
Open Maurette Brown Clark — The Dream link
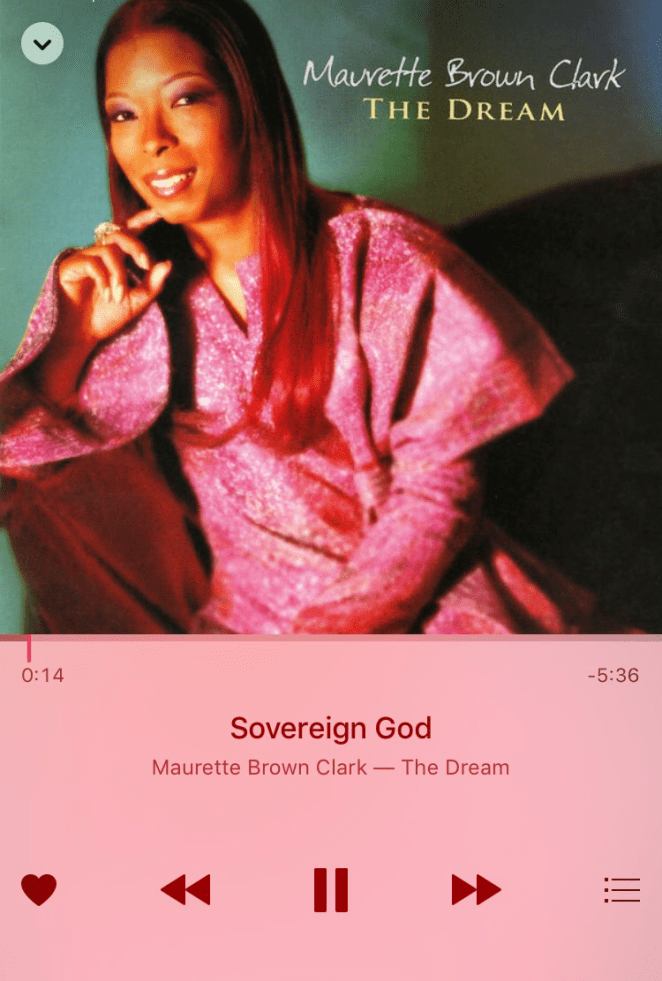pyautogui.click(x=331, y=768)
